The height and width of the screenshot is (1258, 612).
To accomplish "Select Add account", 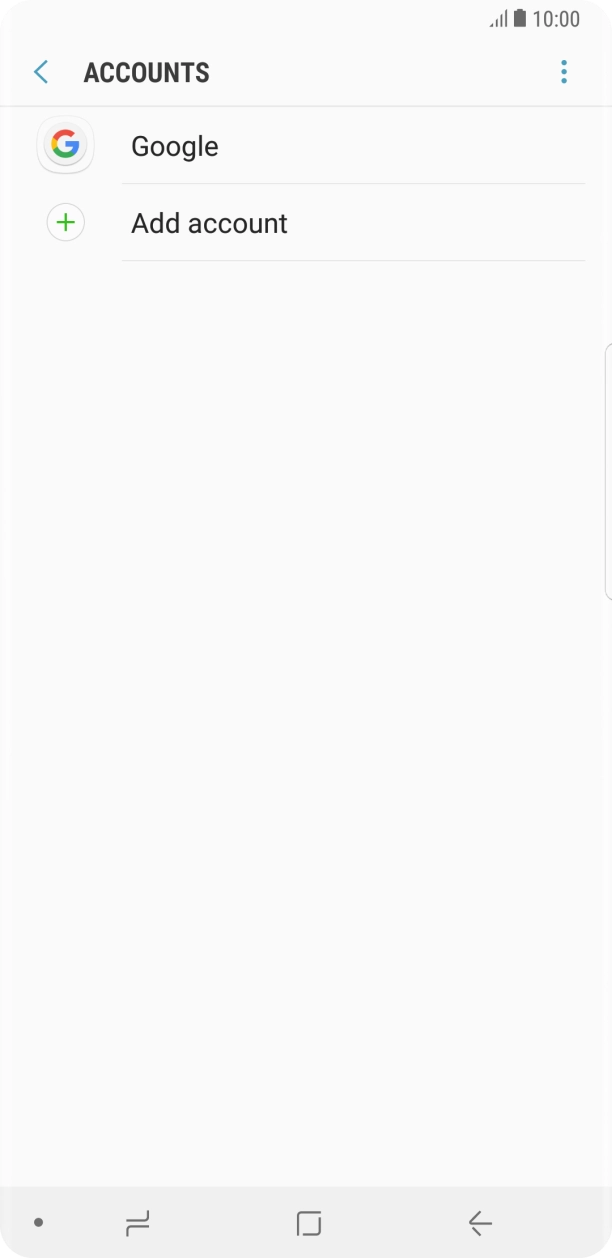I will pos(209,223).
